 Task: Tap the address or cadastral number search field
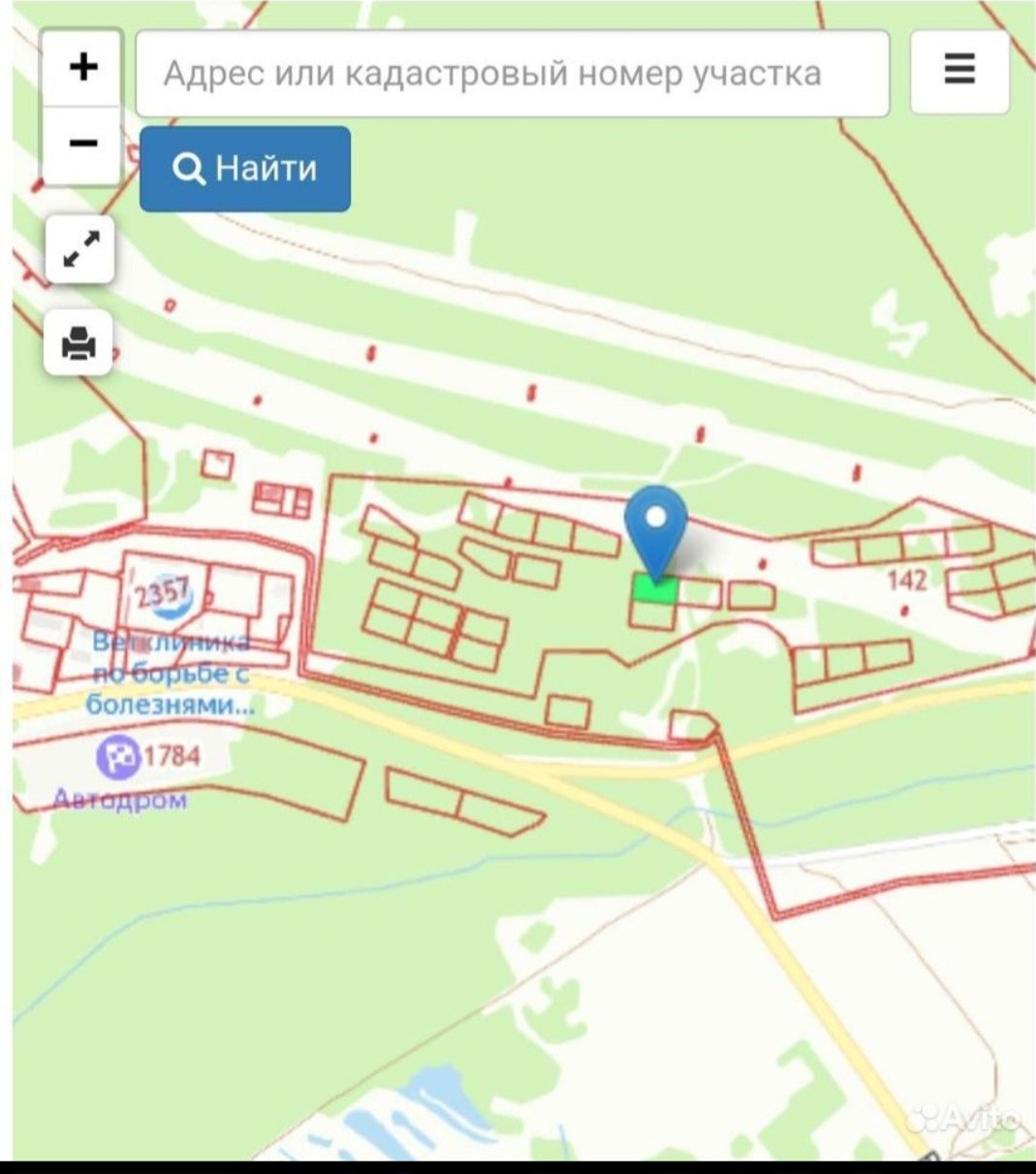[x=512, y=74]
